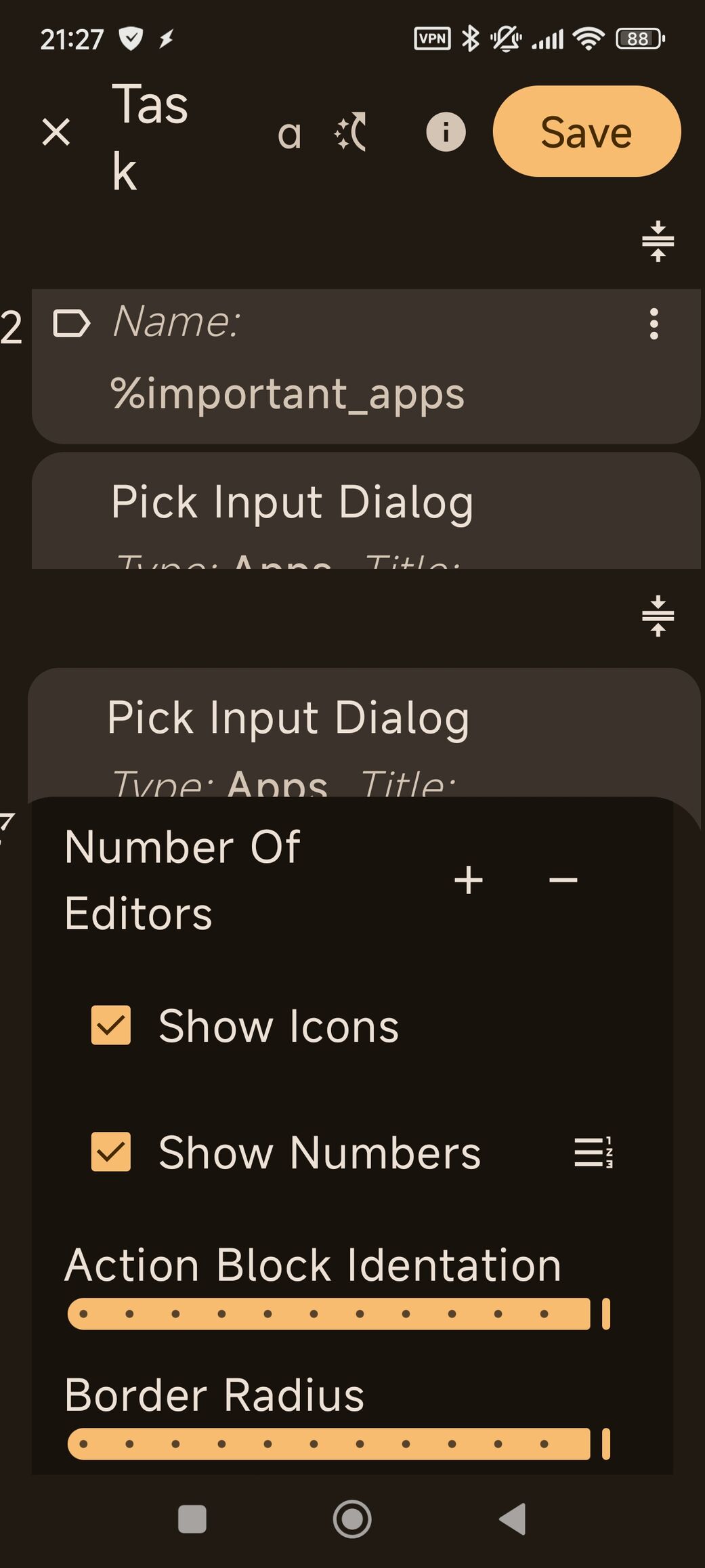Viewport: 705px width, 1568px height.
Task: Go back with the system back button
Action: tap(513, 1519)
